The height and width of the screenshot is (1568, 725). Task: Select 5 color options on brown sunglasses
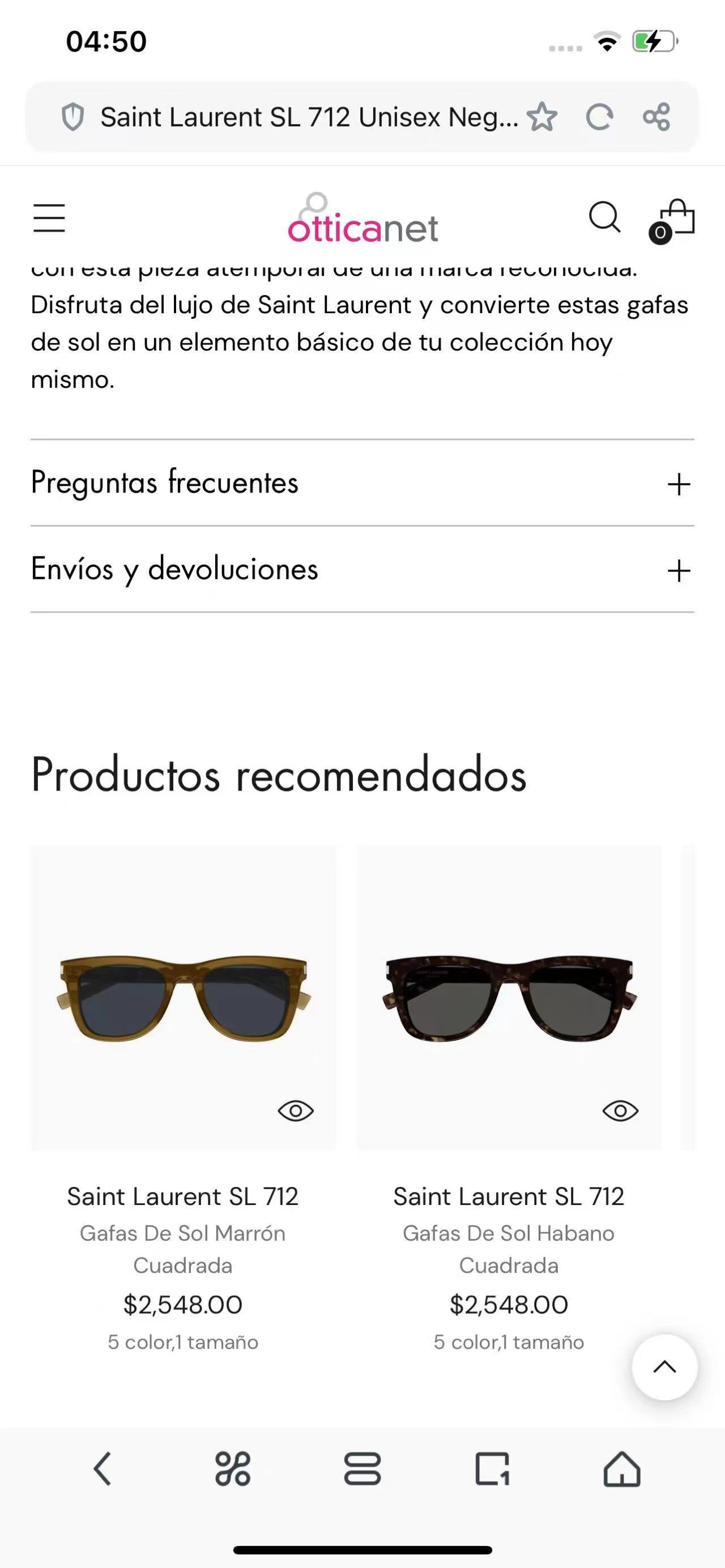[x=182, y=1341]
